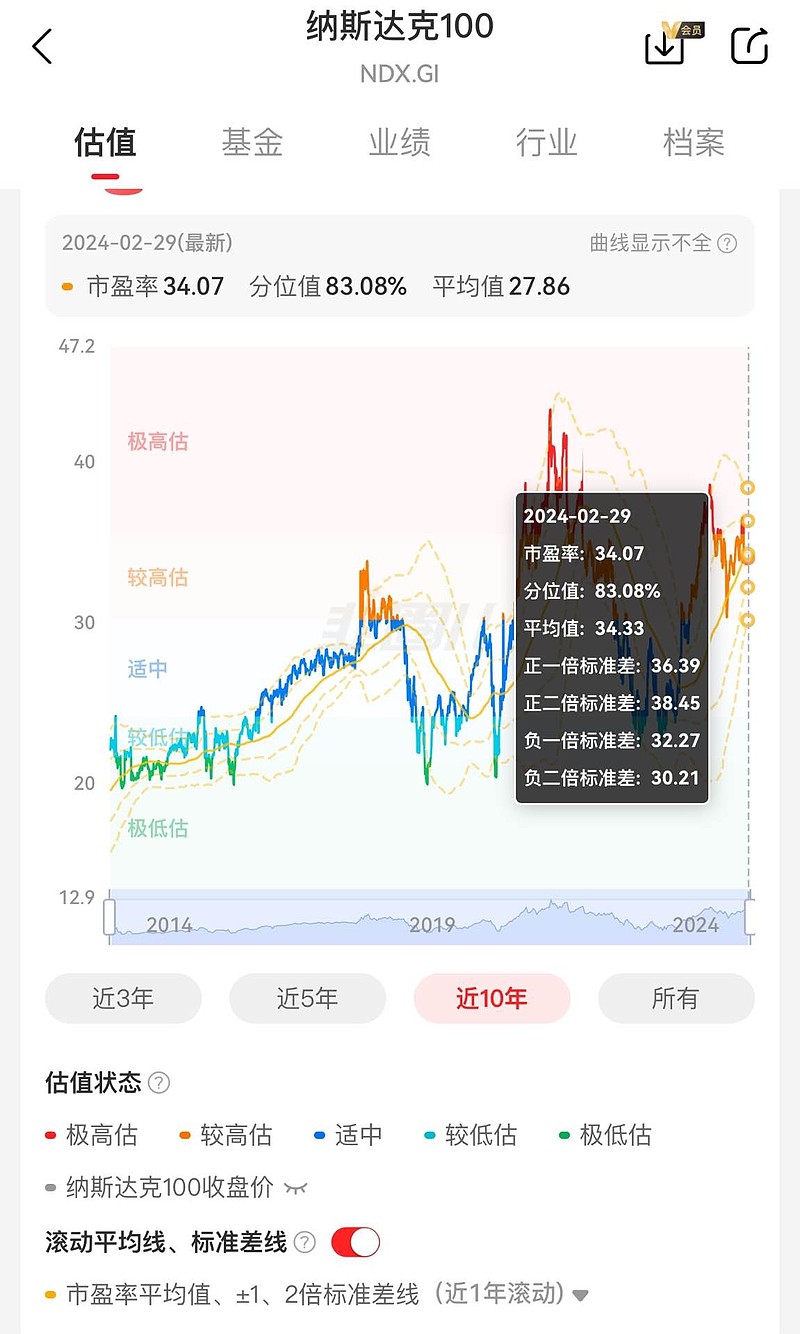Switch to the 基金 tab

(253, 143)
